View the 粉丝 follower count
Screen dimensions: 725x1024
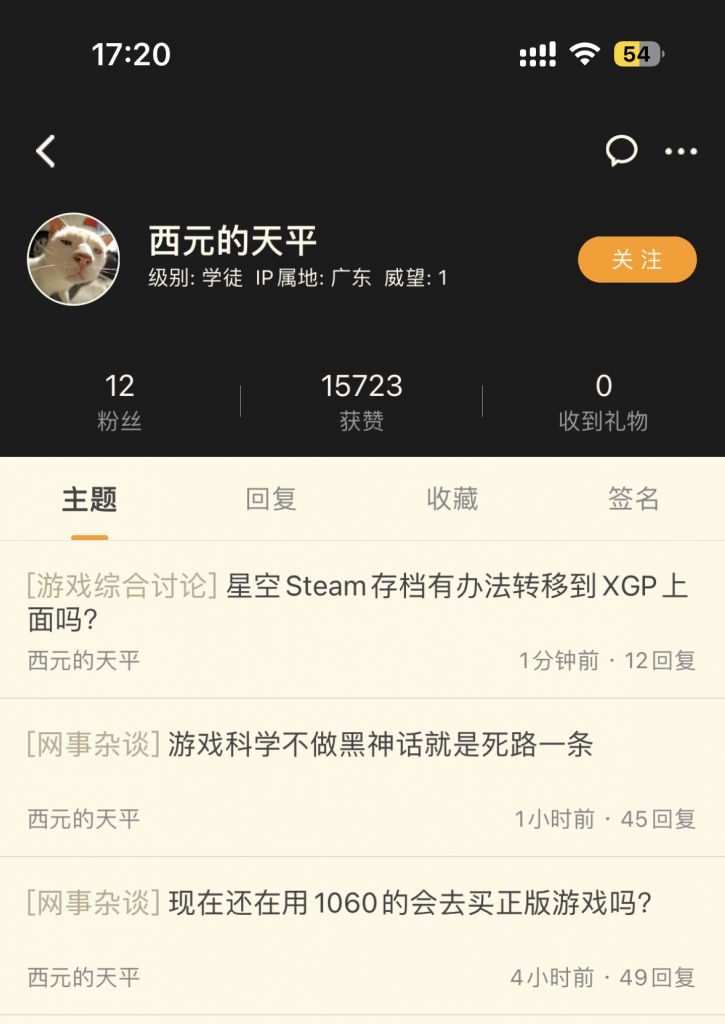click(x=118, y=395)
